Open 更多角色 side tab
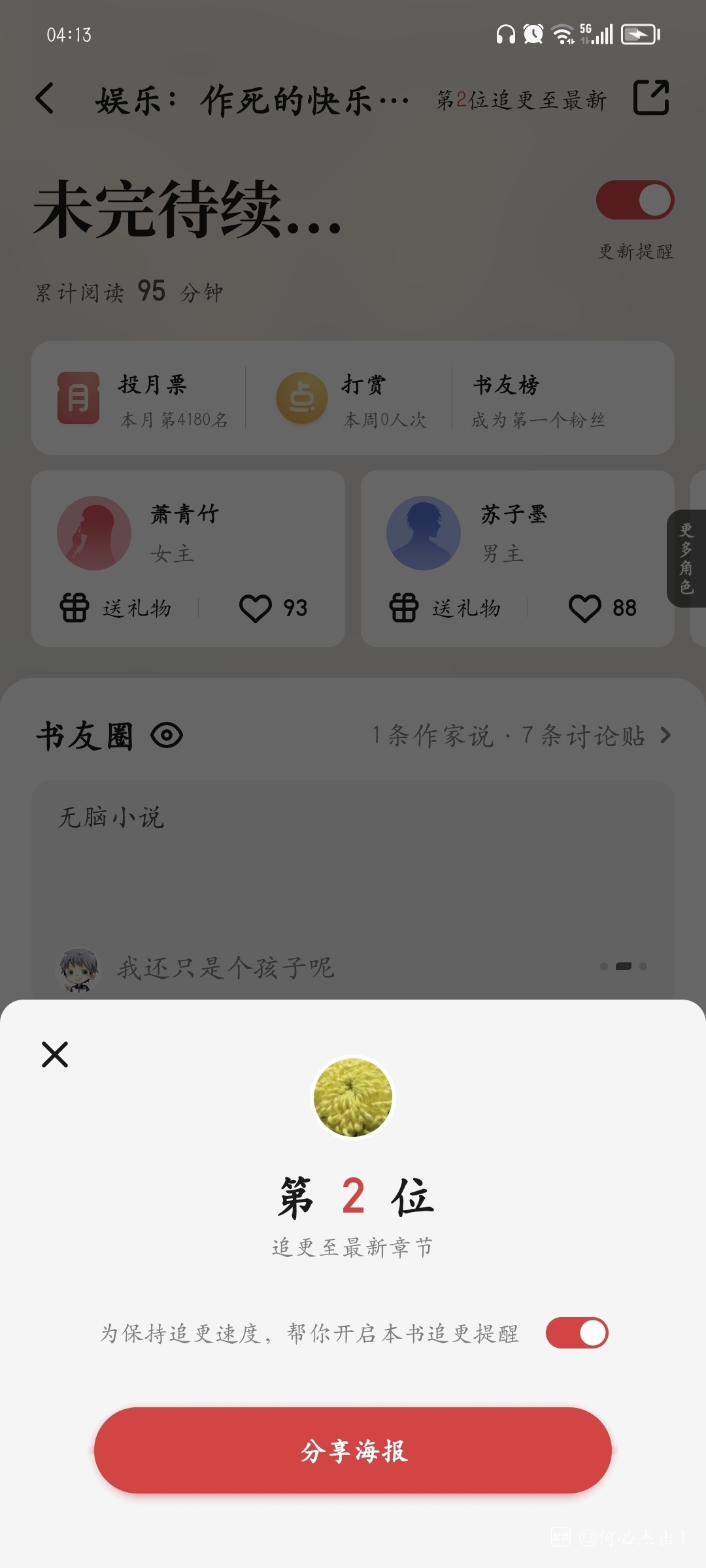The image size is (706, 1568). (686, 559)
